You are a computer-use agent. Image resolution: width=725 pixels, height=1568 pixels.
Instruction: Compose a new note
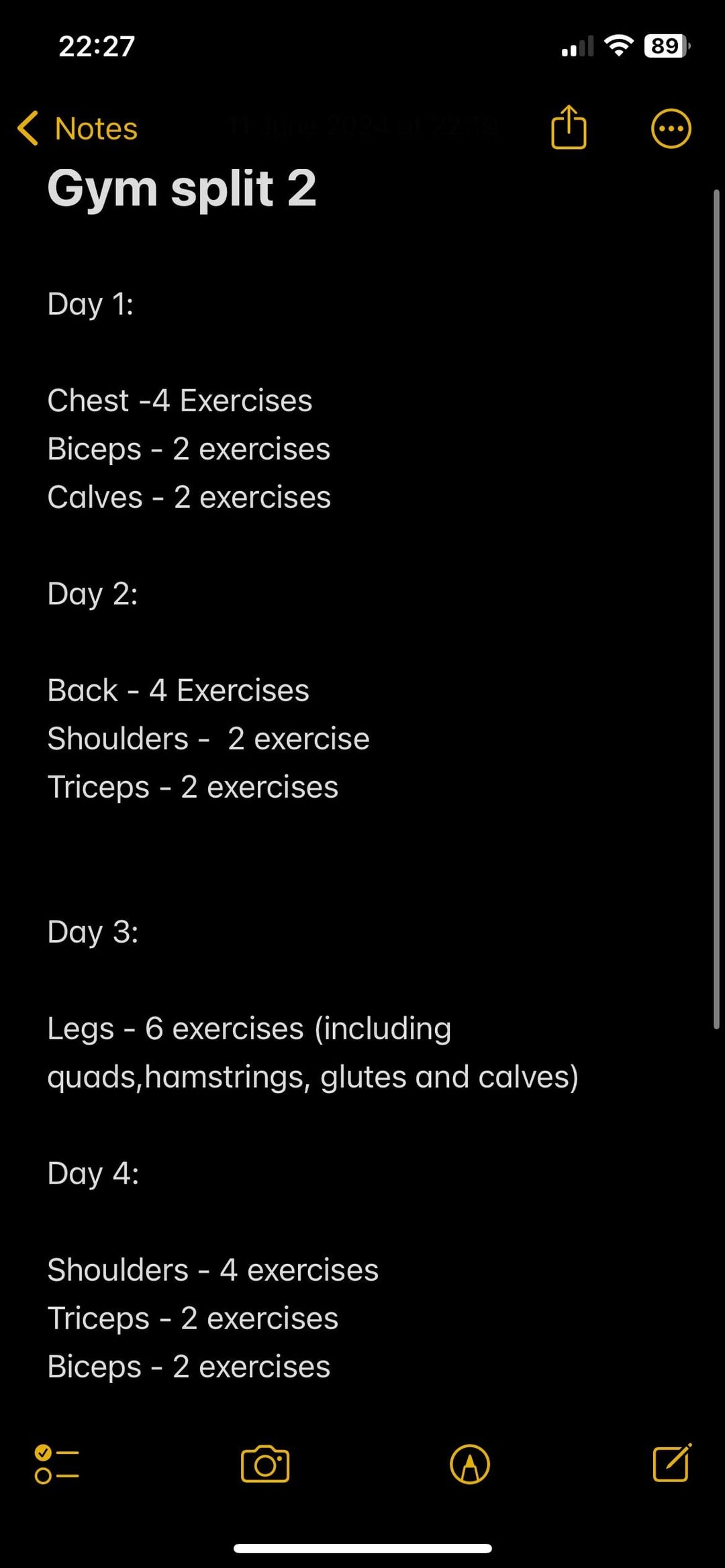[672, 1463]
